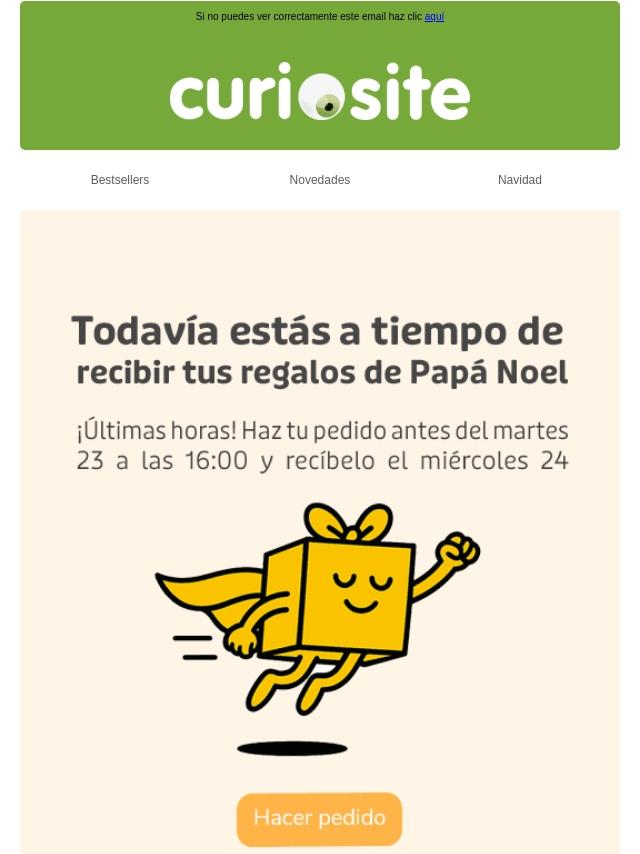
Task: Open the Novedades section
Action: pos(320,180)
